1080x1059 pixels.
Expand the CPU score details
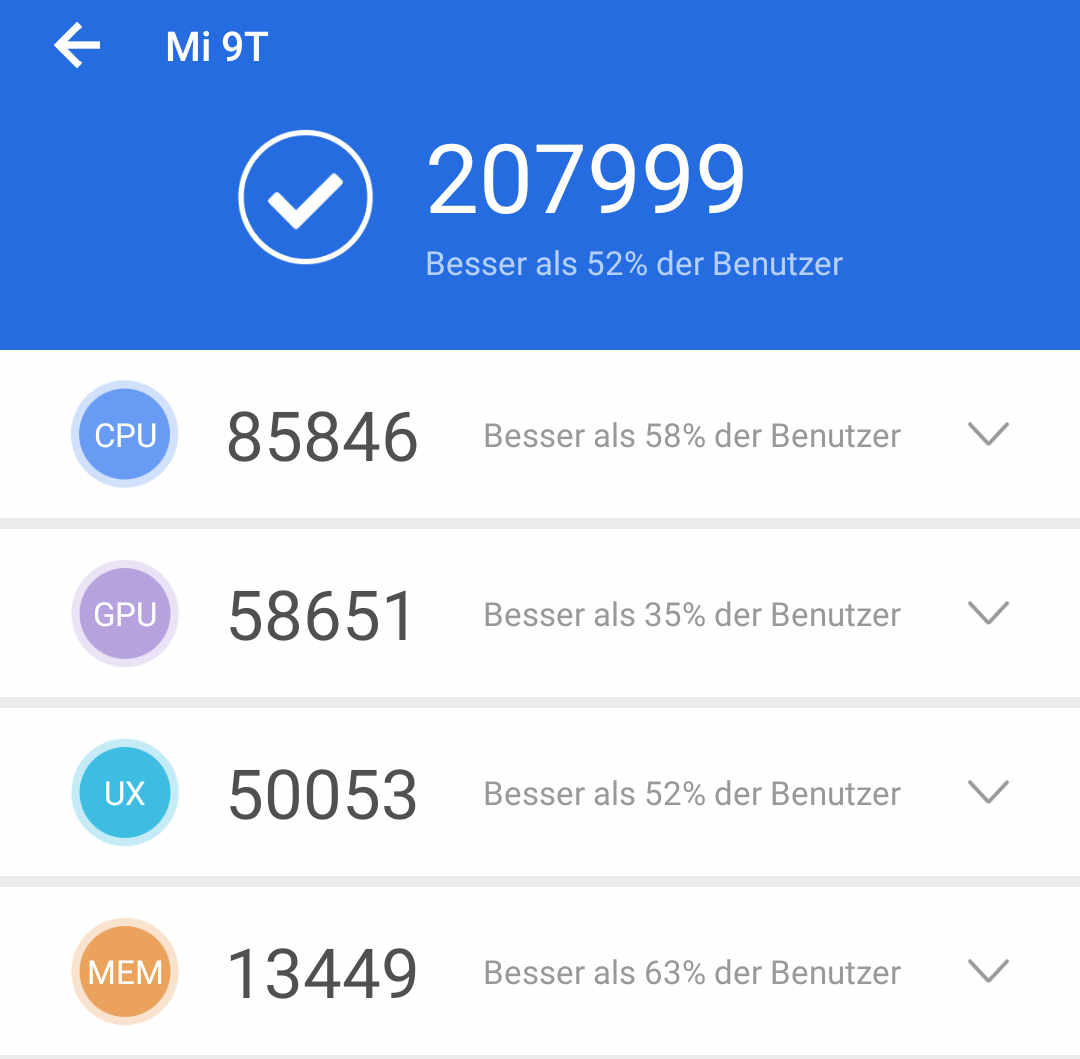coord(987,434)
